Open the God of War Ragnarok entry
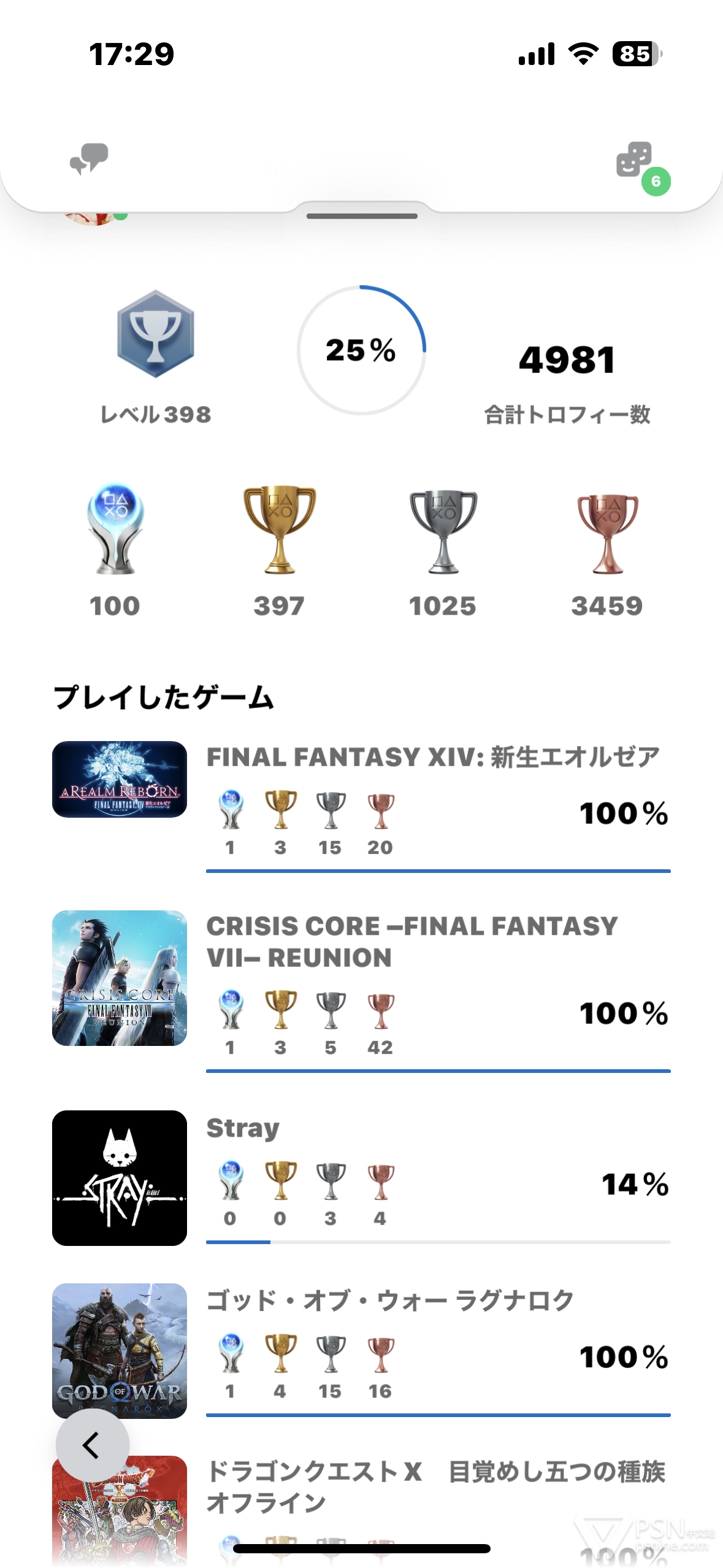This screenshot has height=1568, width=723. point(361,1351)
